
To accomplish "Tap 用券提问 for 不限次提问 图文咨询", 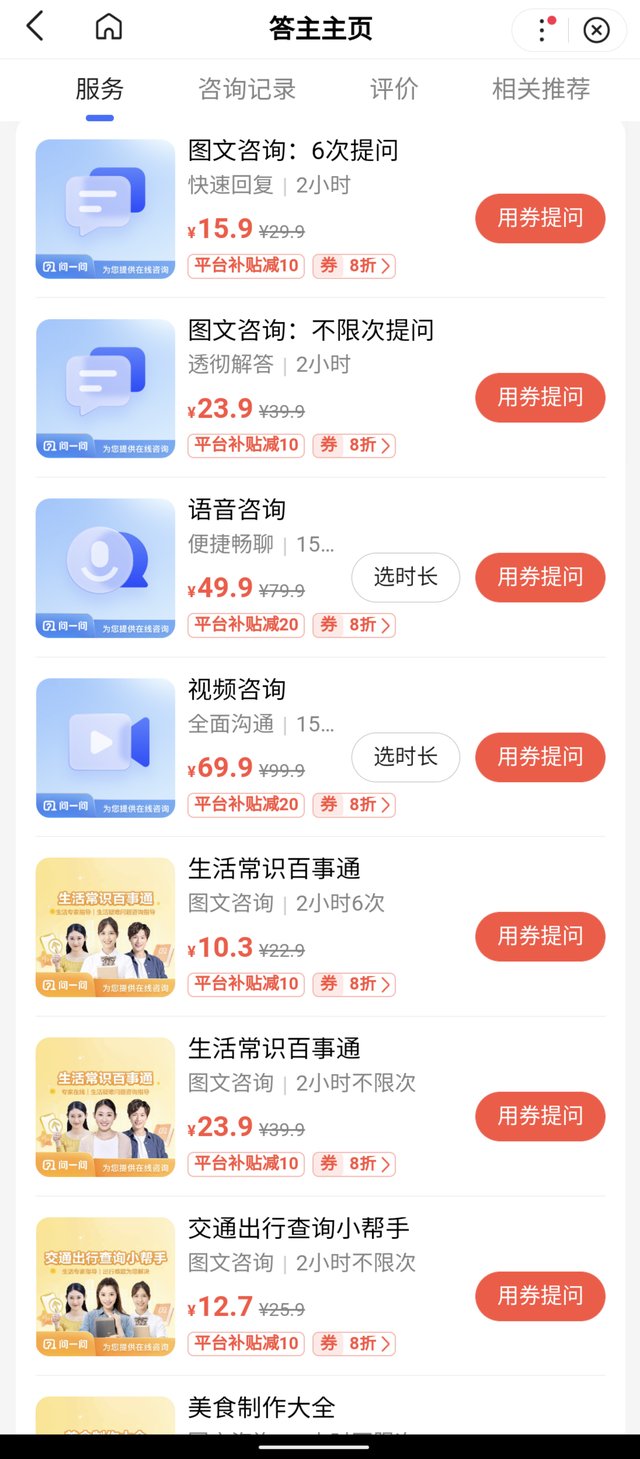I will click(x=540, y=397).
